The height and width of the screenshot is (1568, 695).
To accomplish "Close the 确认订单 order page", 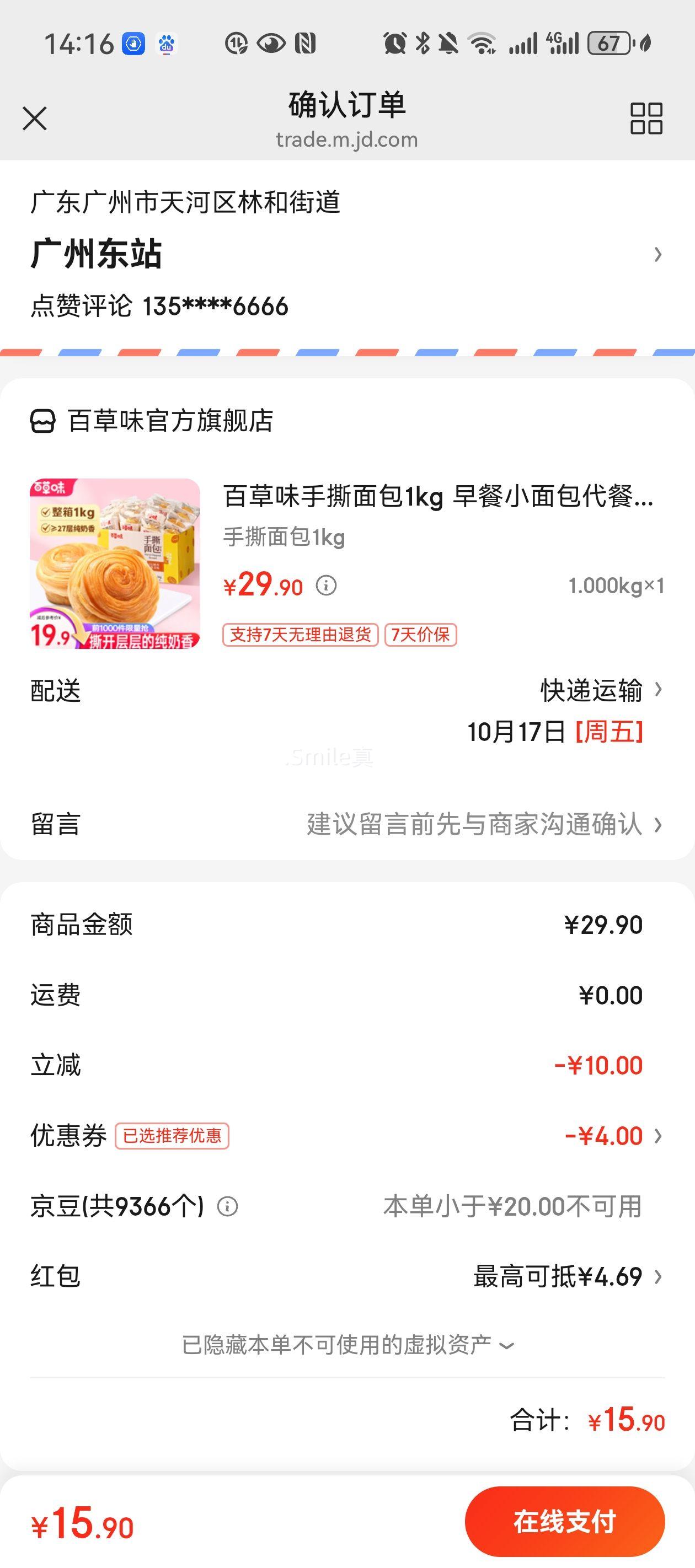I will point(35,119).
